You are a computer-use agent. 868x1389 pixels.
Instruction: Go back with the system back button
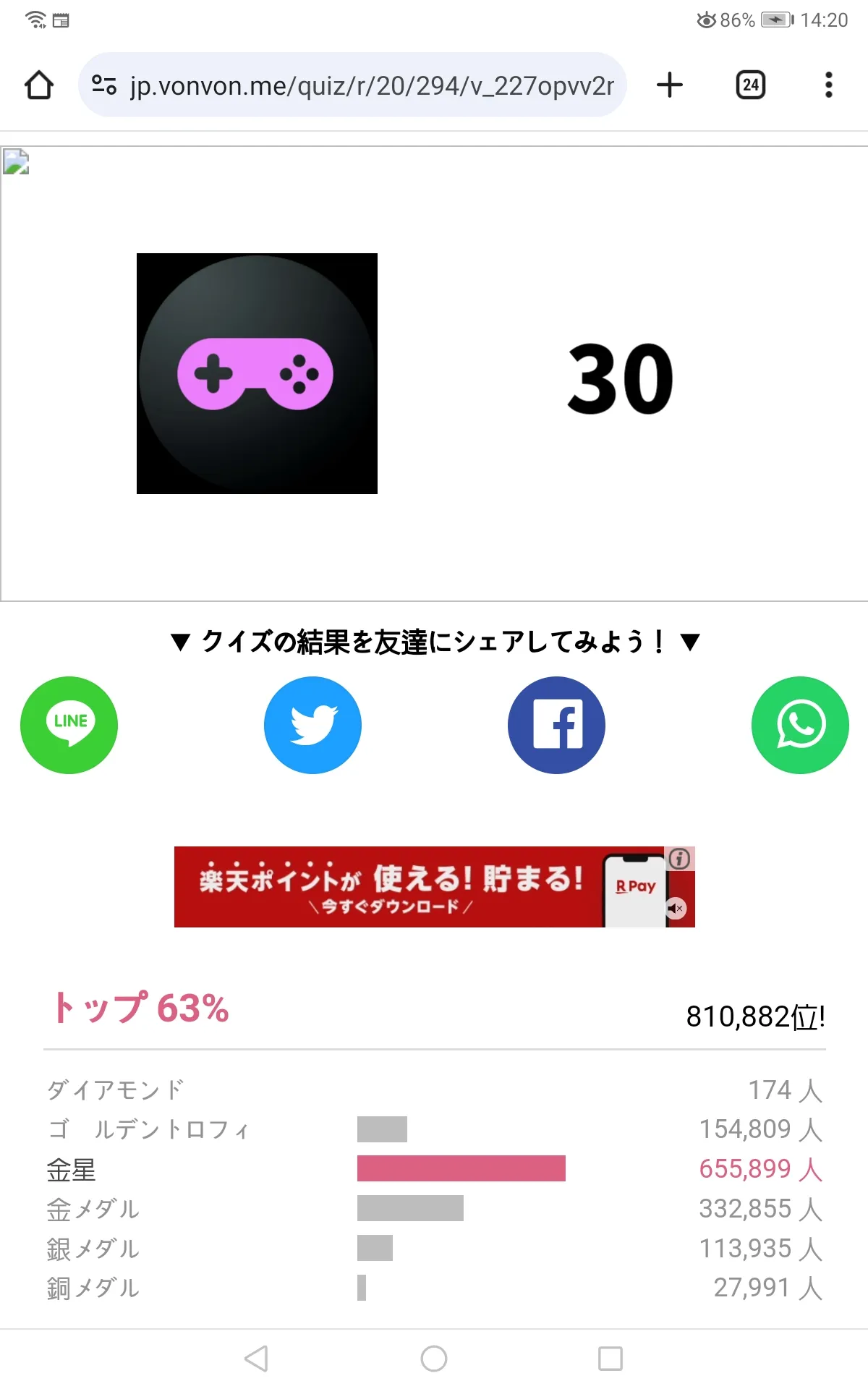[257, 1359]
